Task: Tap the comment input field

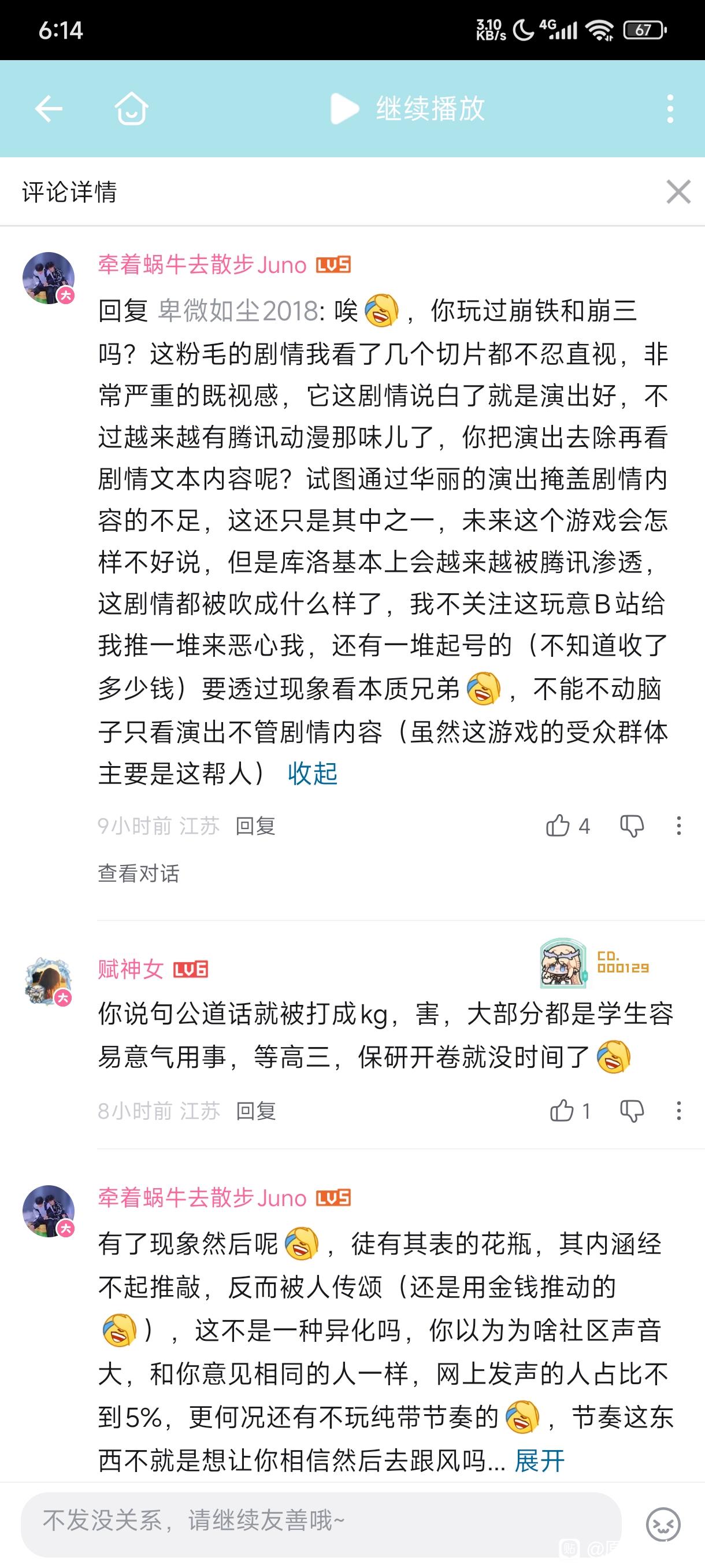Action: (321, 1521)
